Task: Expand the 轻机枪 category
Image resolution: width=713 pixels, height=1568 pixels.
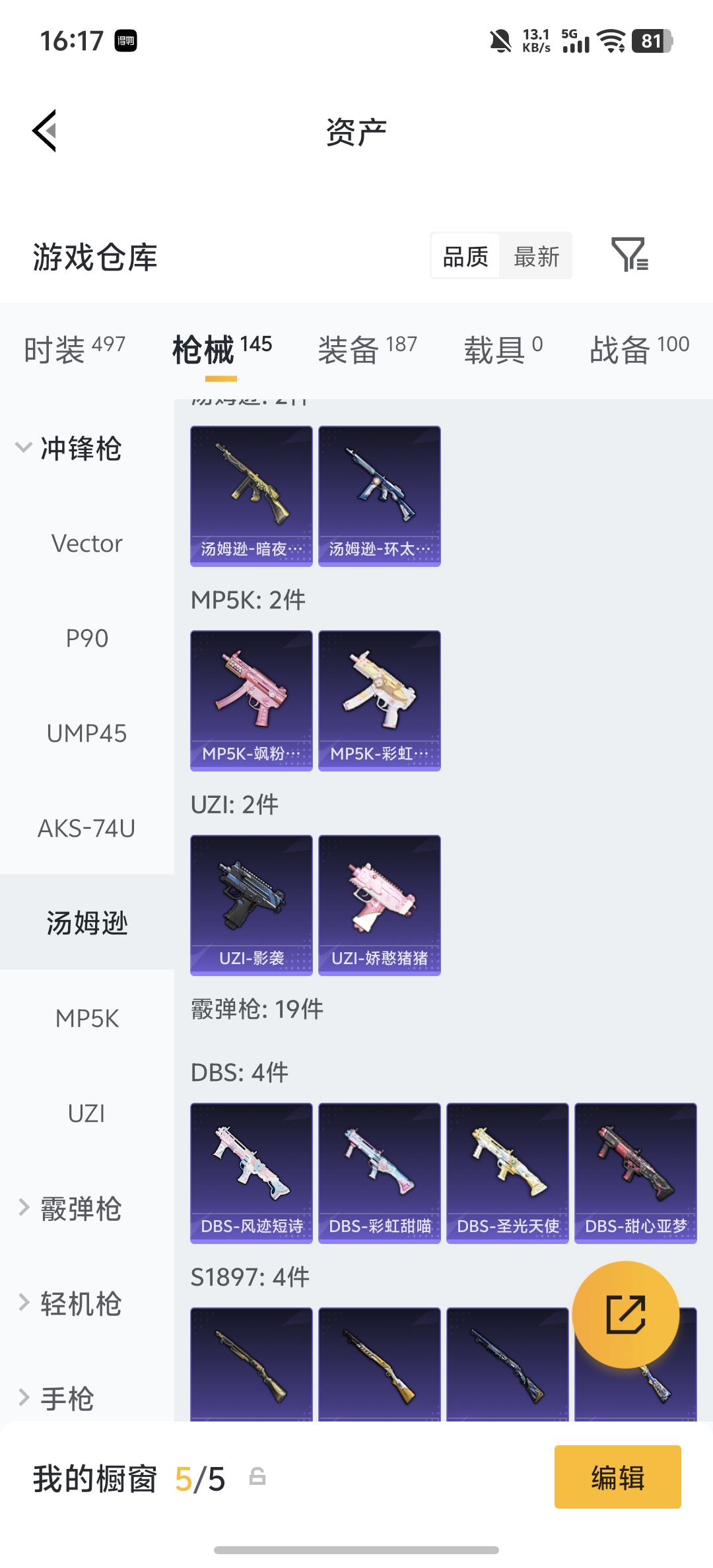Action: [69, 1304]
